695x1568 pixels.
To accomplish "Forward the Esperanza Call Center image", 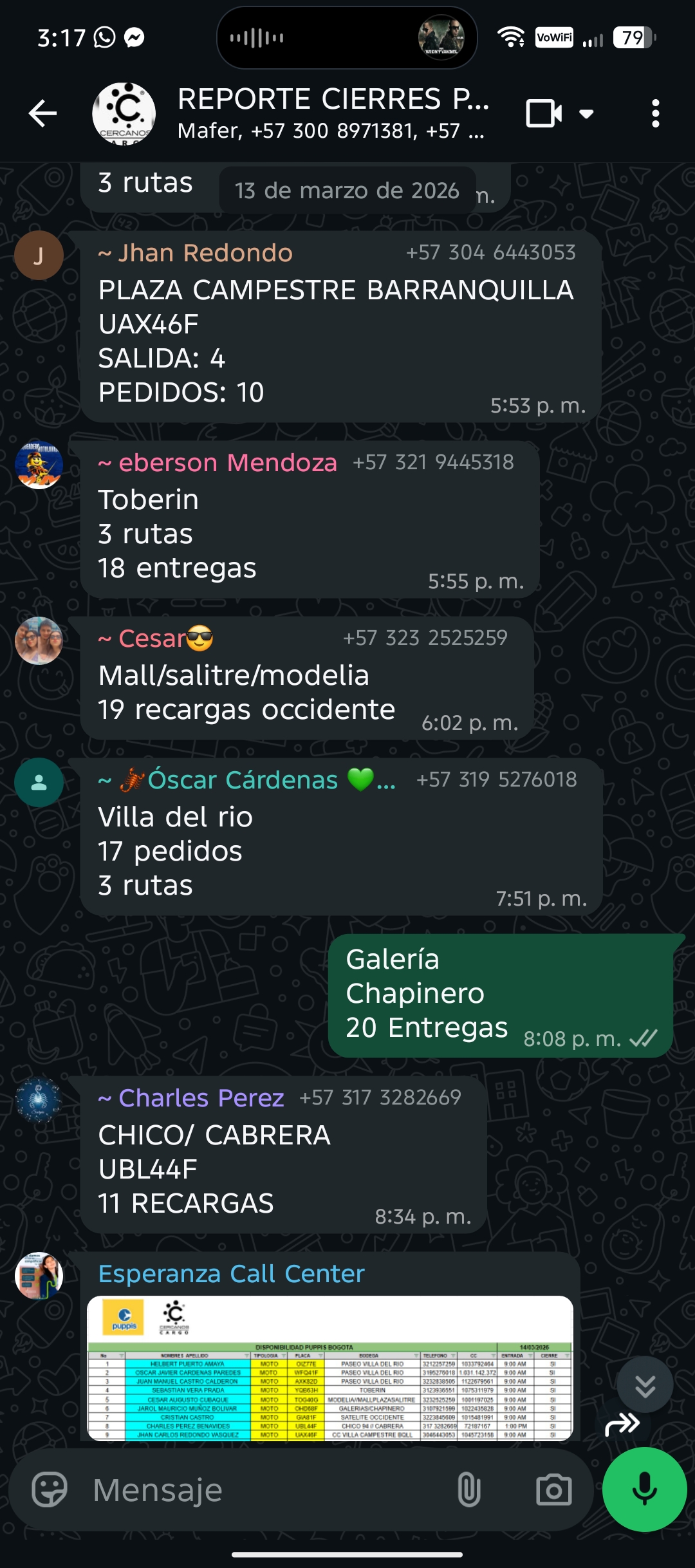I will pyautogui.click(x=622, y=1424).
